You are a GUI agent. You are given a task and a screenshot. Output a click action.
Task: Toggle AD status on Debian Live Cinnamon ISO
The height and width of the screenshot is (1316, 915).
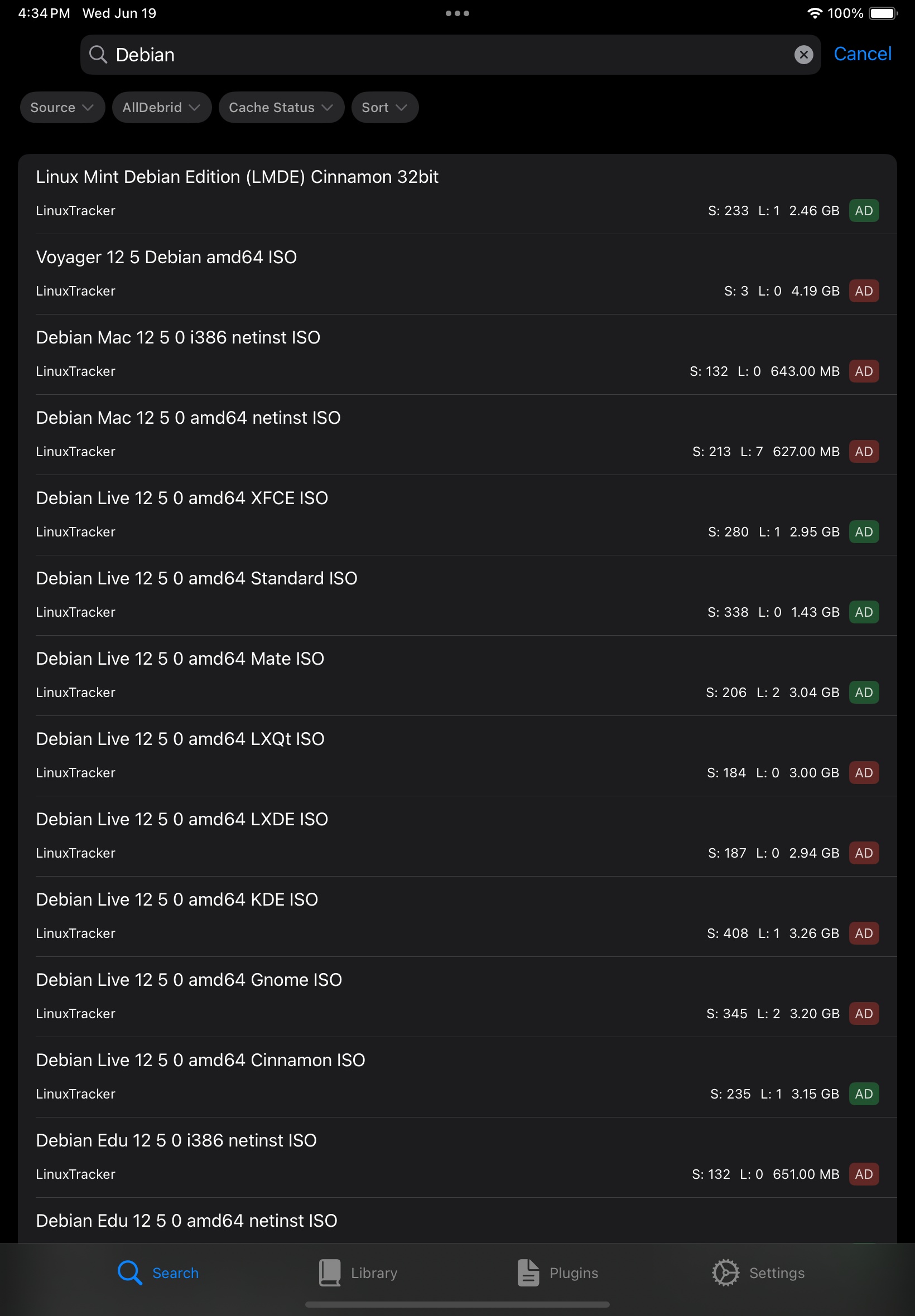[x=864, y=1094]
